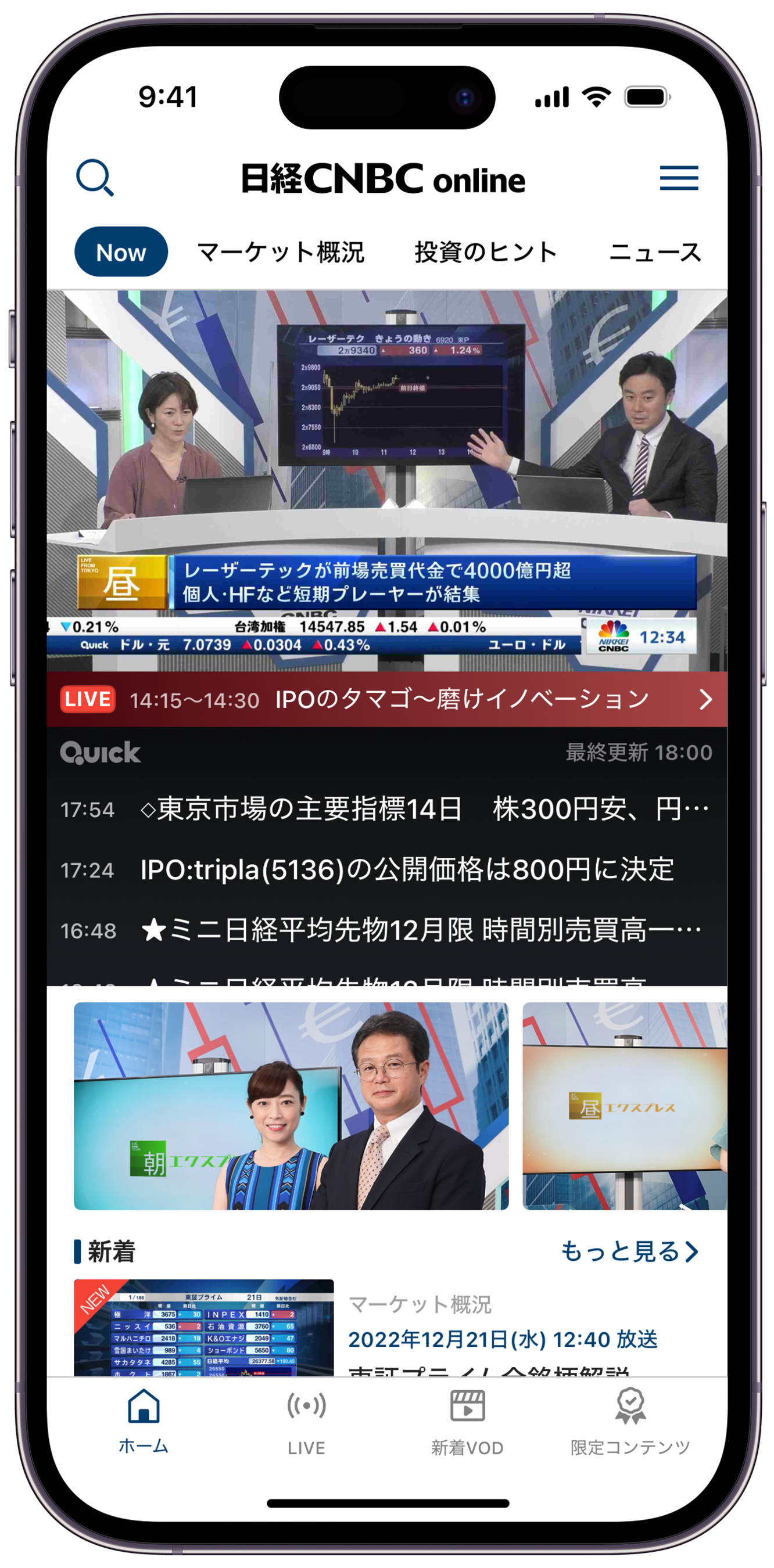Open the 限定コンテンツ tab
774x1568 pixels.
point(630,1421)
